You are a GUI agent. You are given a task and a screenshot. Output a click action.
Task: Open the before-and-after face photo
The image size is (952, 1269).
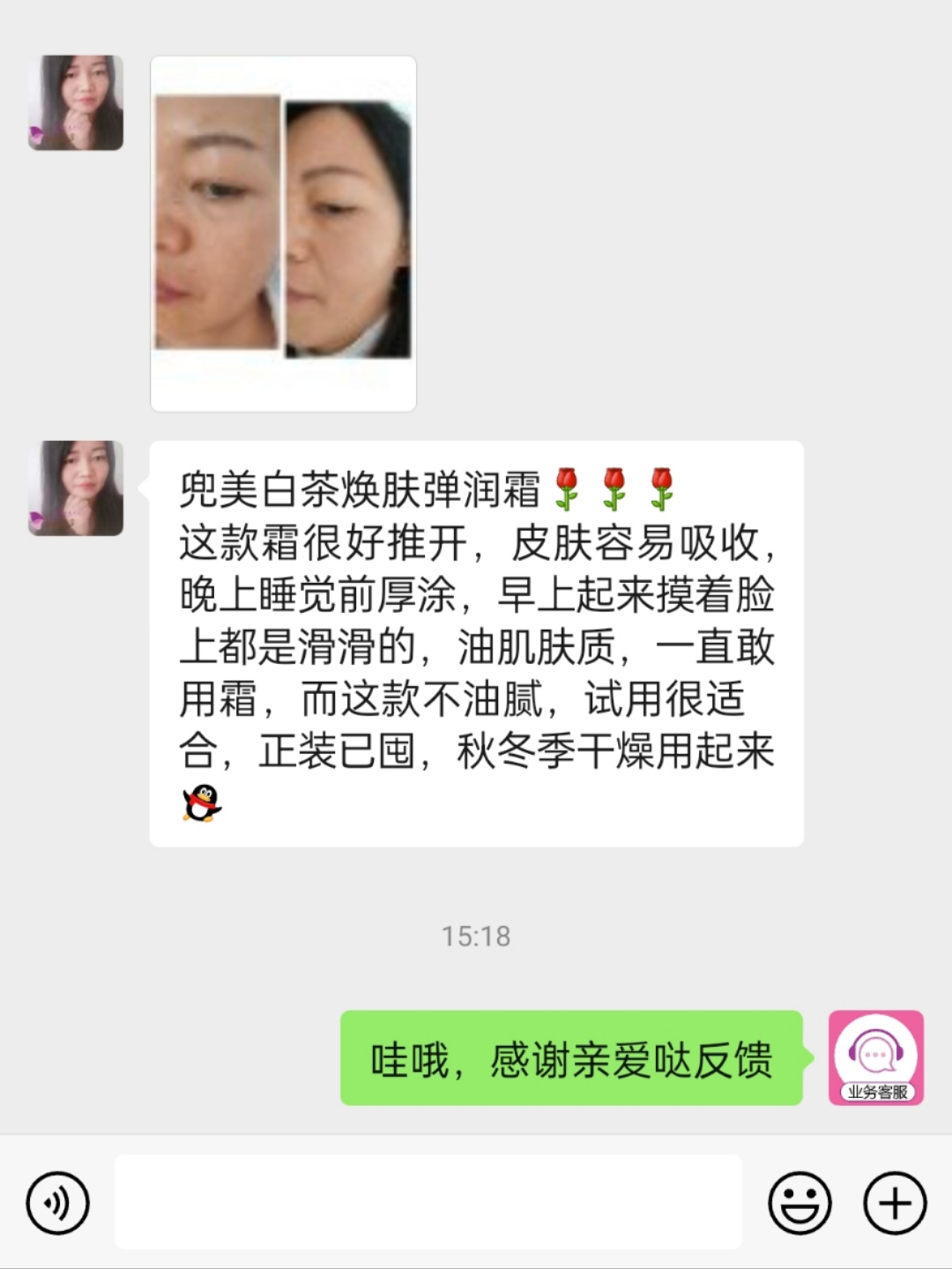tap(283, 234)
